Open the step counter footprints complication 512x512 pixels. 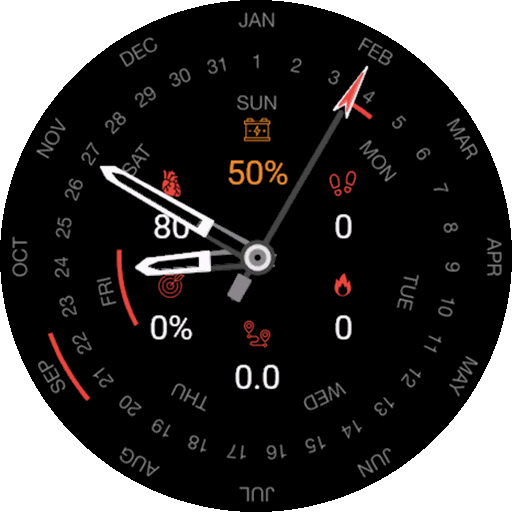point(343,204)
